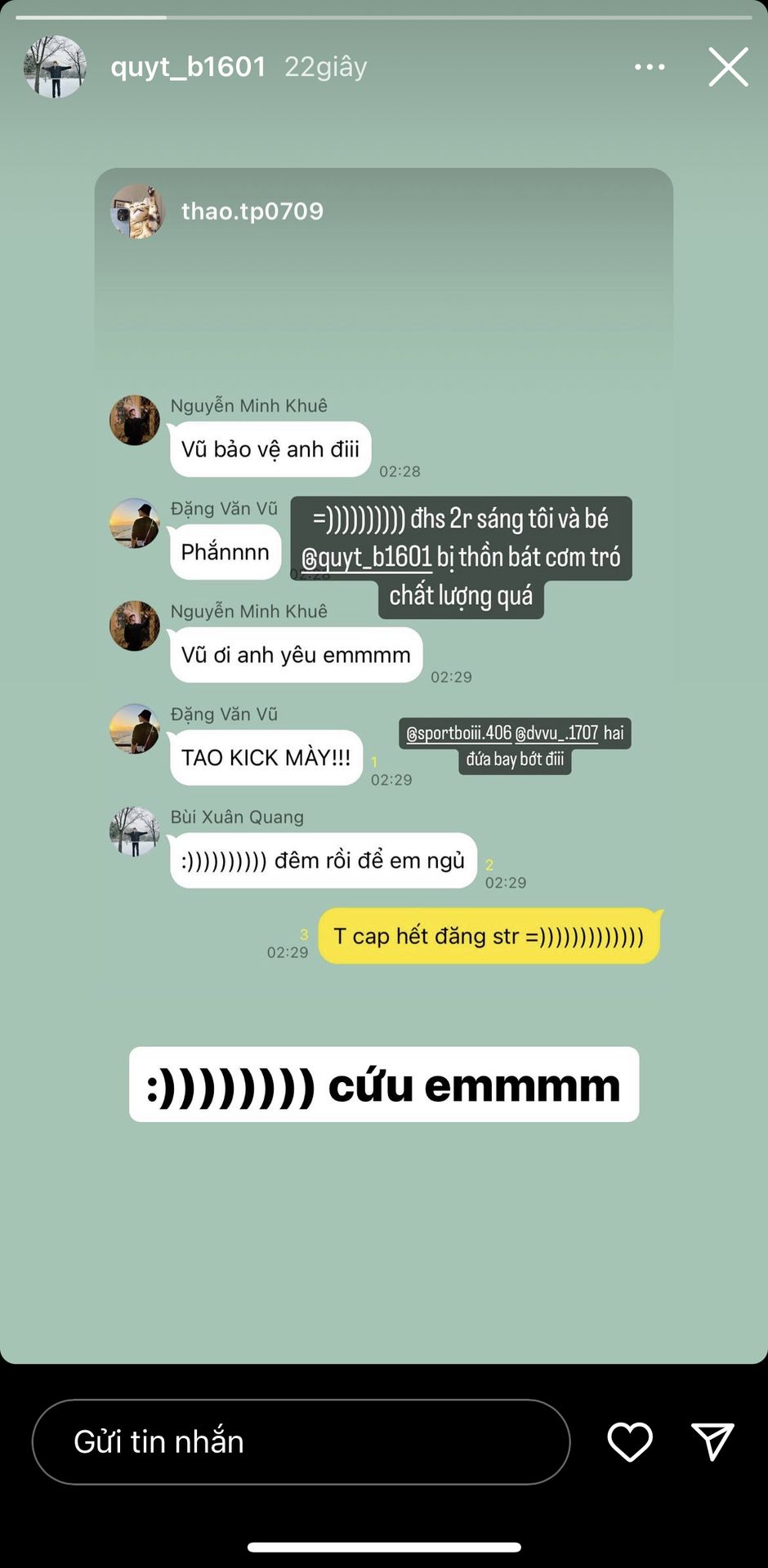Close the story viewer
768x1568 pixels.
[728, 67]
